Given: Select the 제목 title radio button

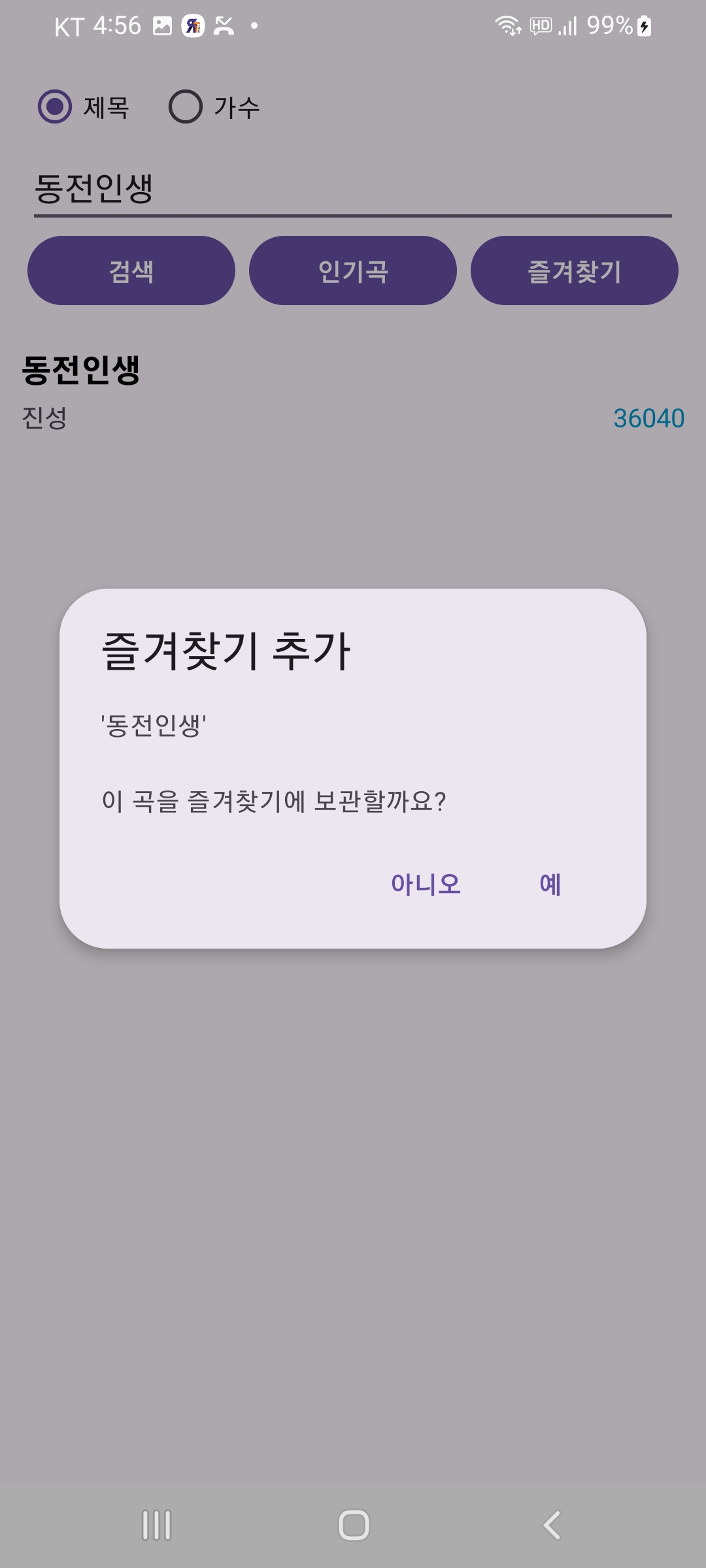Looking at the screenshot, I should coord(56,106).
